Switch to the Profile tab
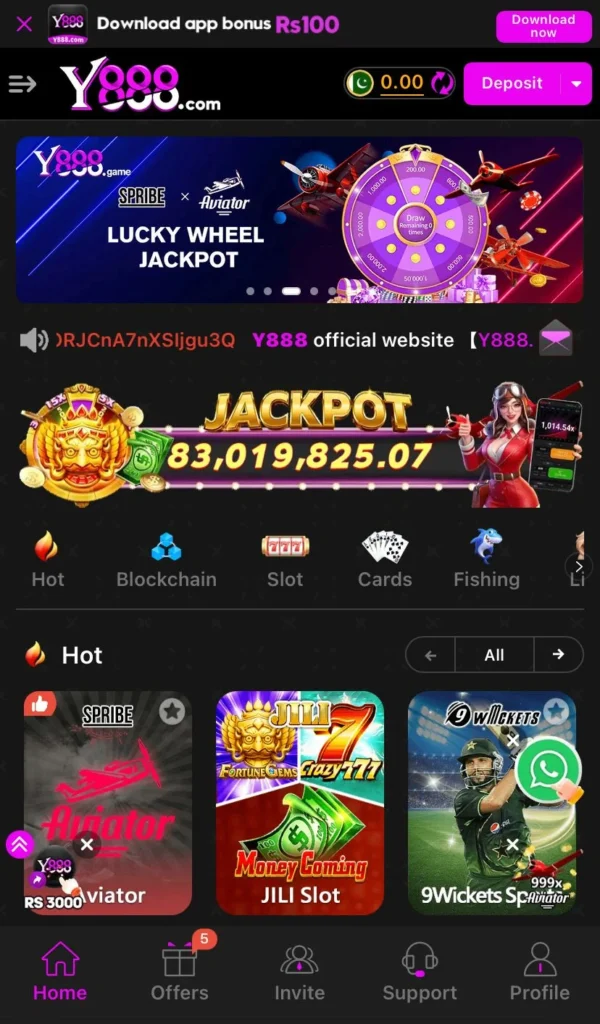Viewport: 600px width, 1024px height. click(539, 972)
